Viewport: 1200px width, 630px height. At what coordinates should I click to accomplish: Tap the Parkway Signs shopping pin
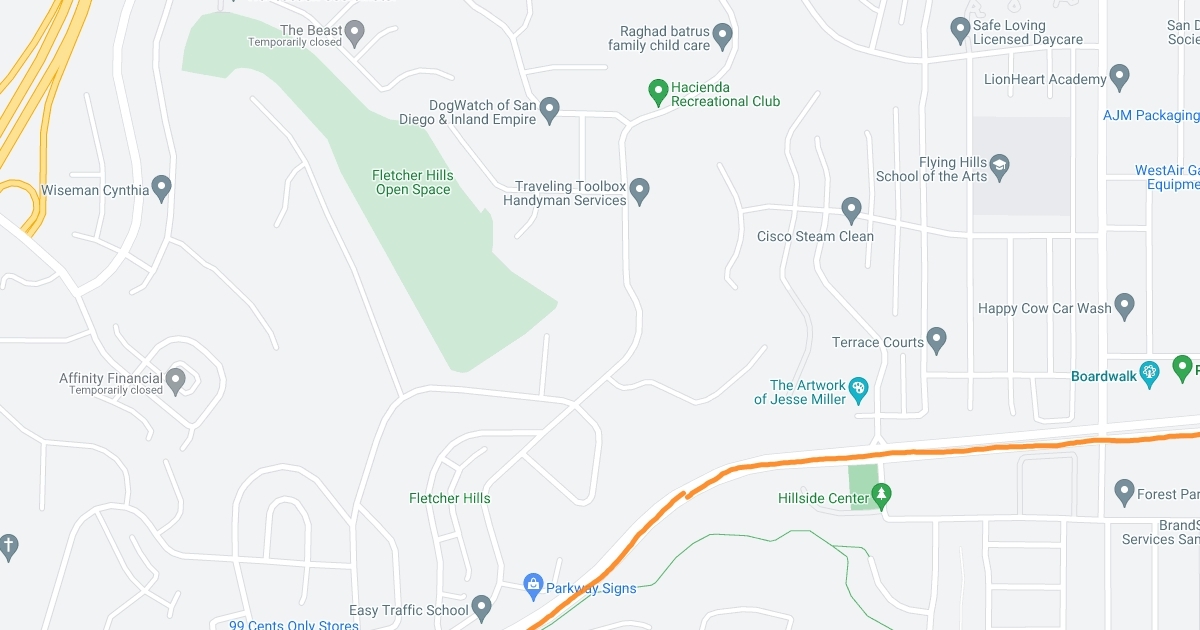coord(533,584)
